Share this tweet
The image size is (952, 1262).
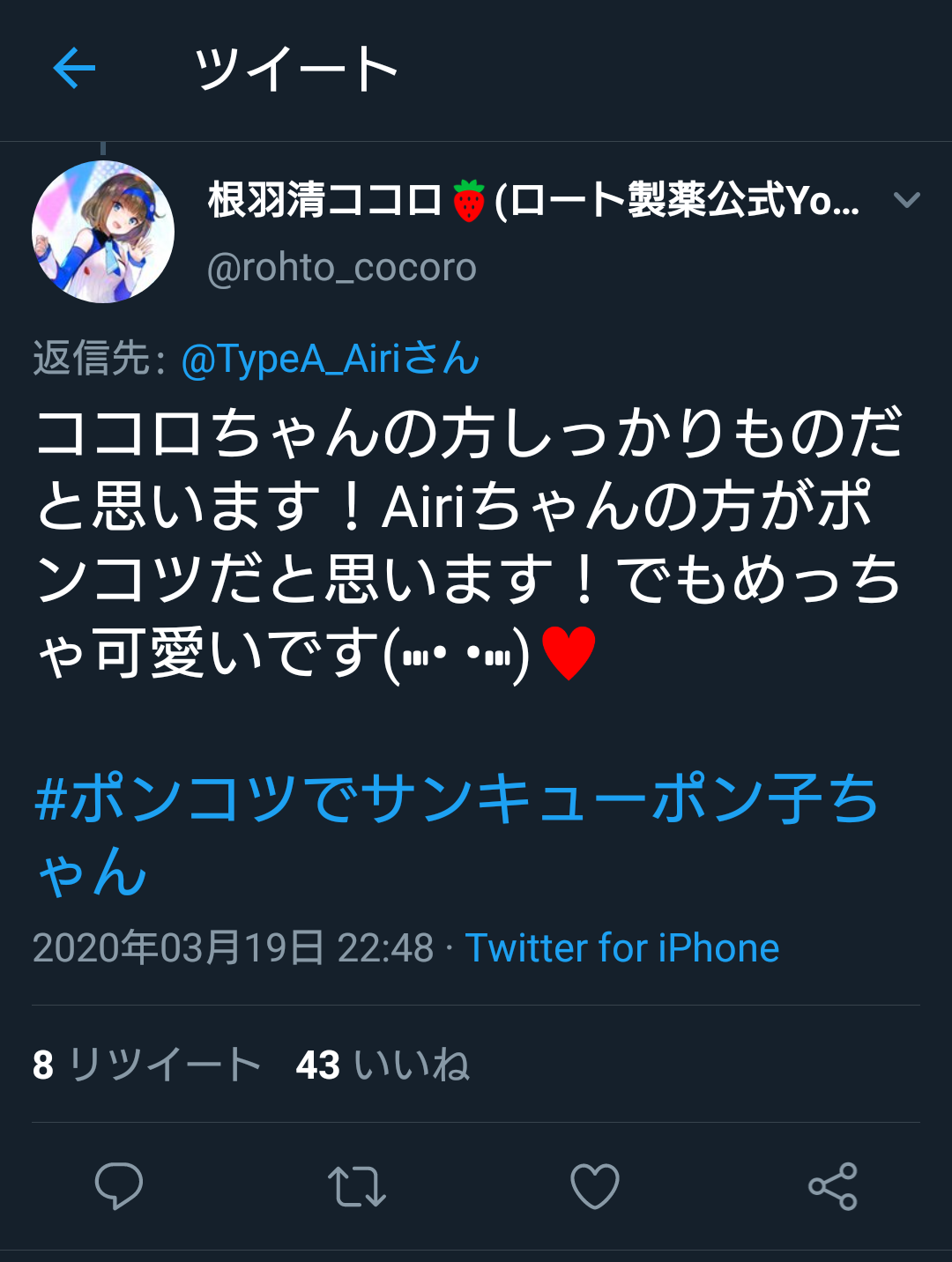point(833,1185)
